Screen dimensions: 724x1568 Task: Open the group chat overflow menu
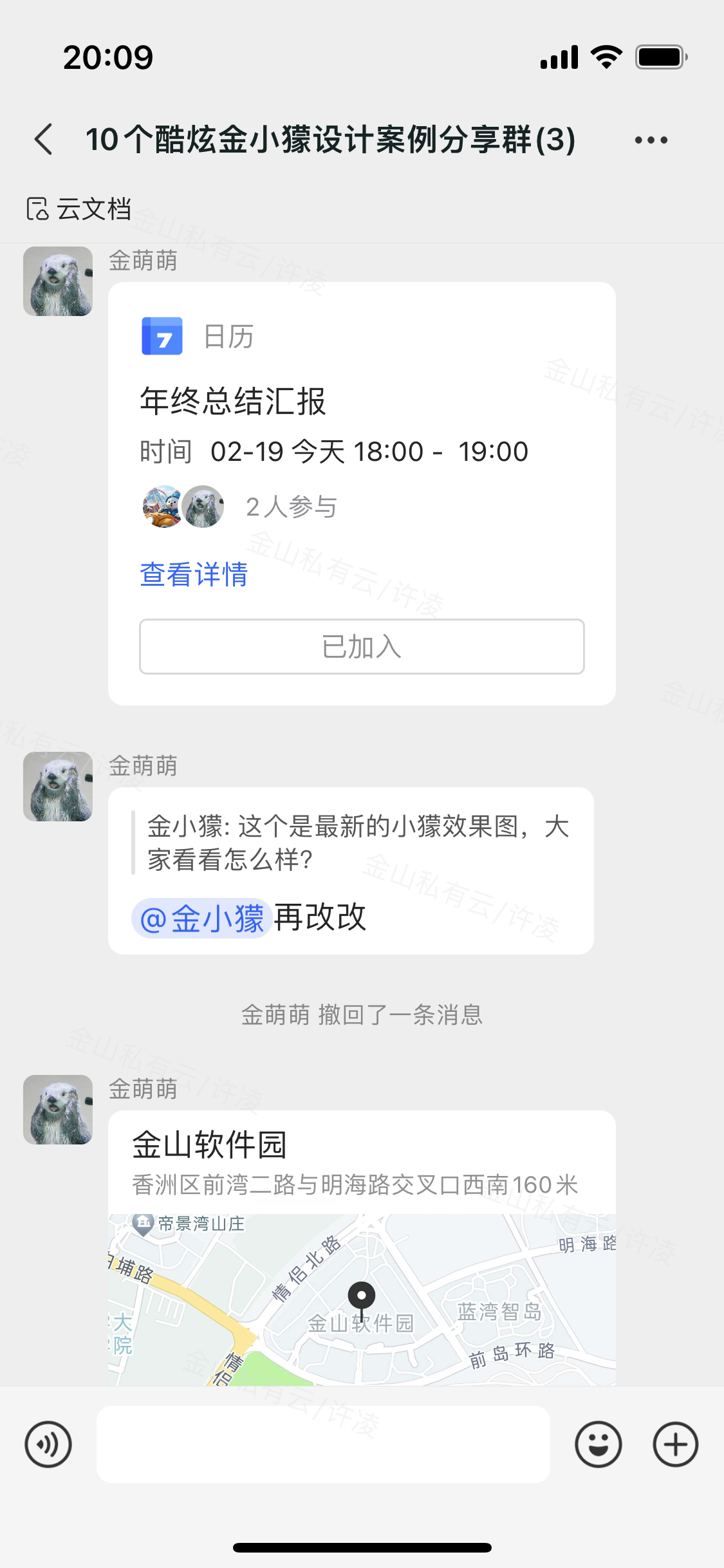(x=651, y=140)
